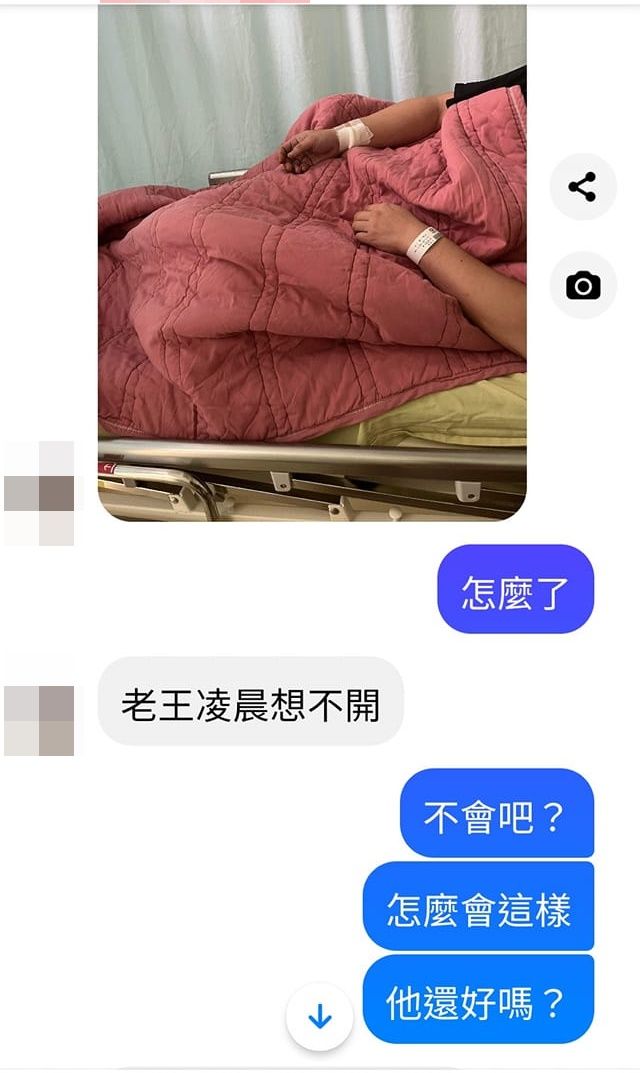Share the hospital photo message
640x1073 pixels.
(583, 187)
